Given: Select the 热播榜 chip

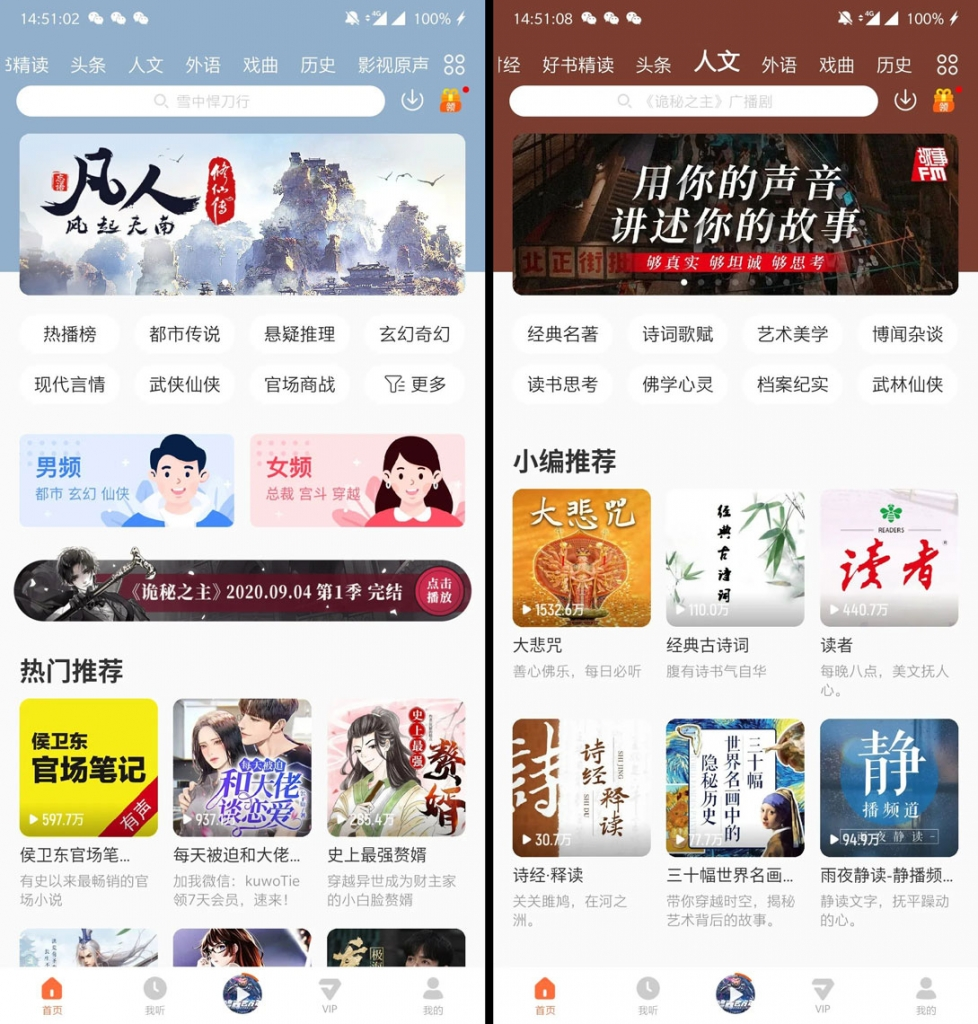Looking at the screenshot, I should (x=70, y=334).
